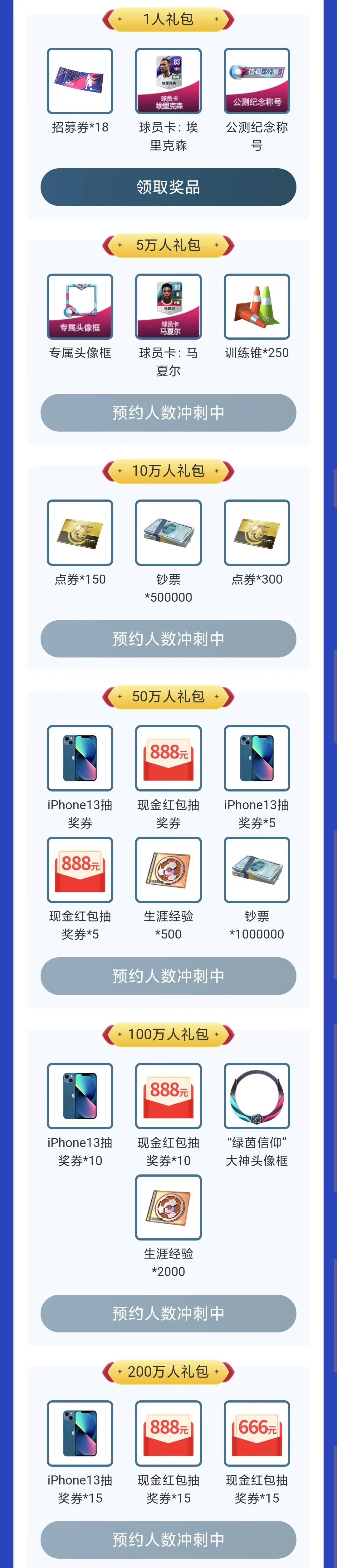Screen dimensions: 337x1568
Task: Tap 预约人数冲刺中 under 100万人礼包
Action: [x=168, y=1313]
